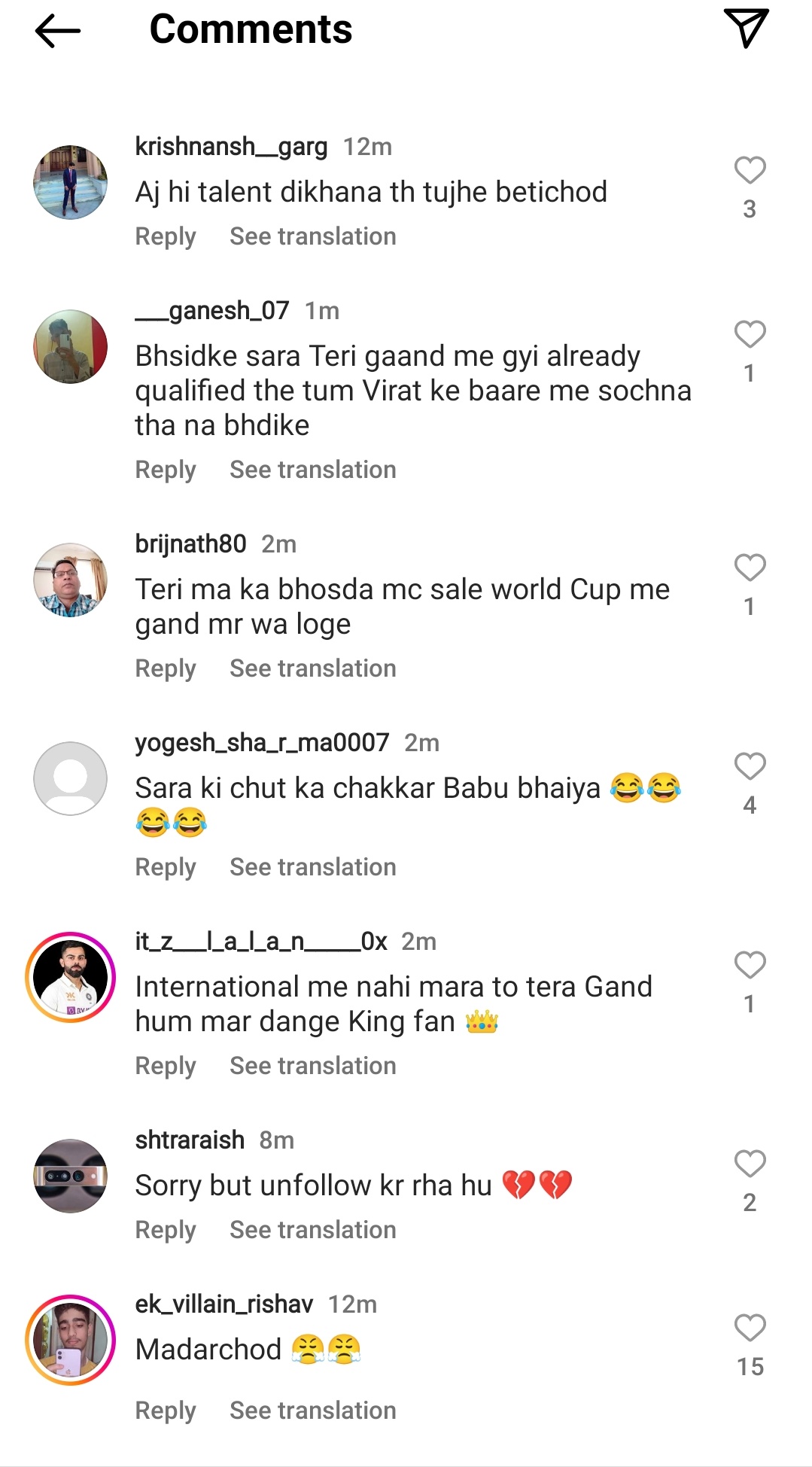This screenshot has height=1467, width=812.
Task: Like krishnansh__garg's comment
Action: point(750,171)
